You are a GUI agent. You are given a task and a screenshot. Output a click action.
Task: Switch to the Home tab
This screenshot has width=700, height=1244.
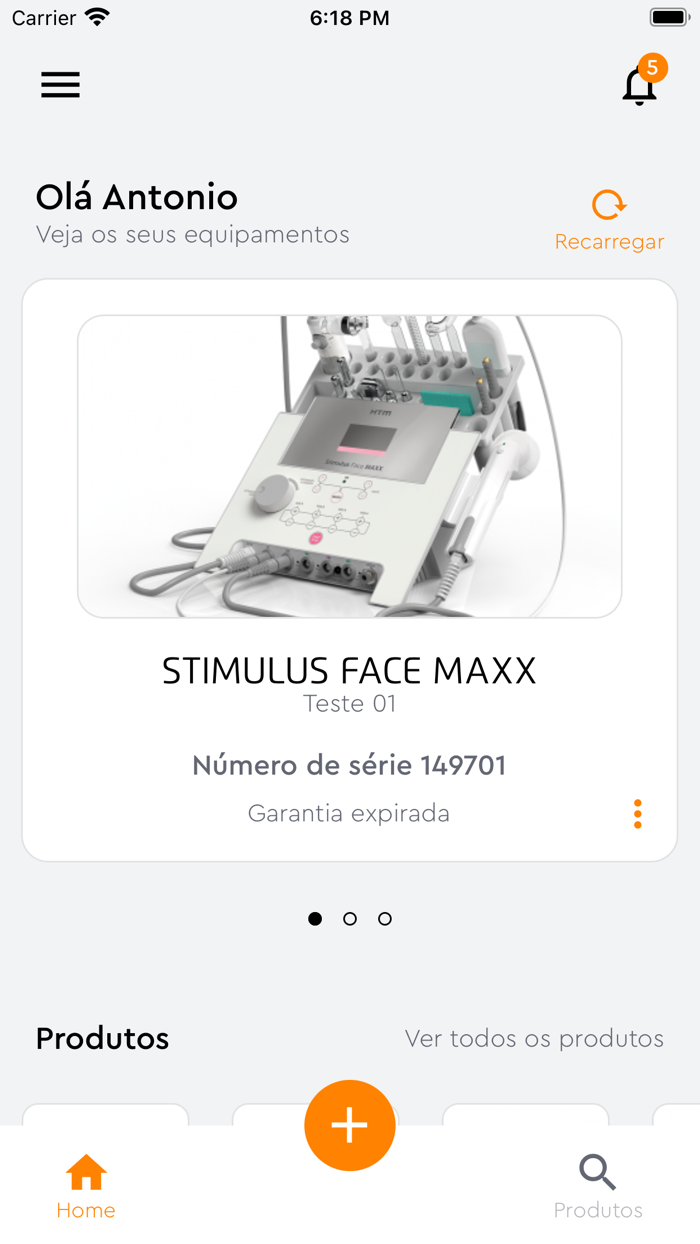click(x=86, y=1187)
